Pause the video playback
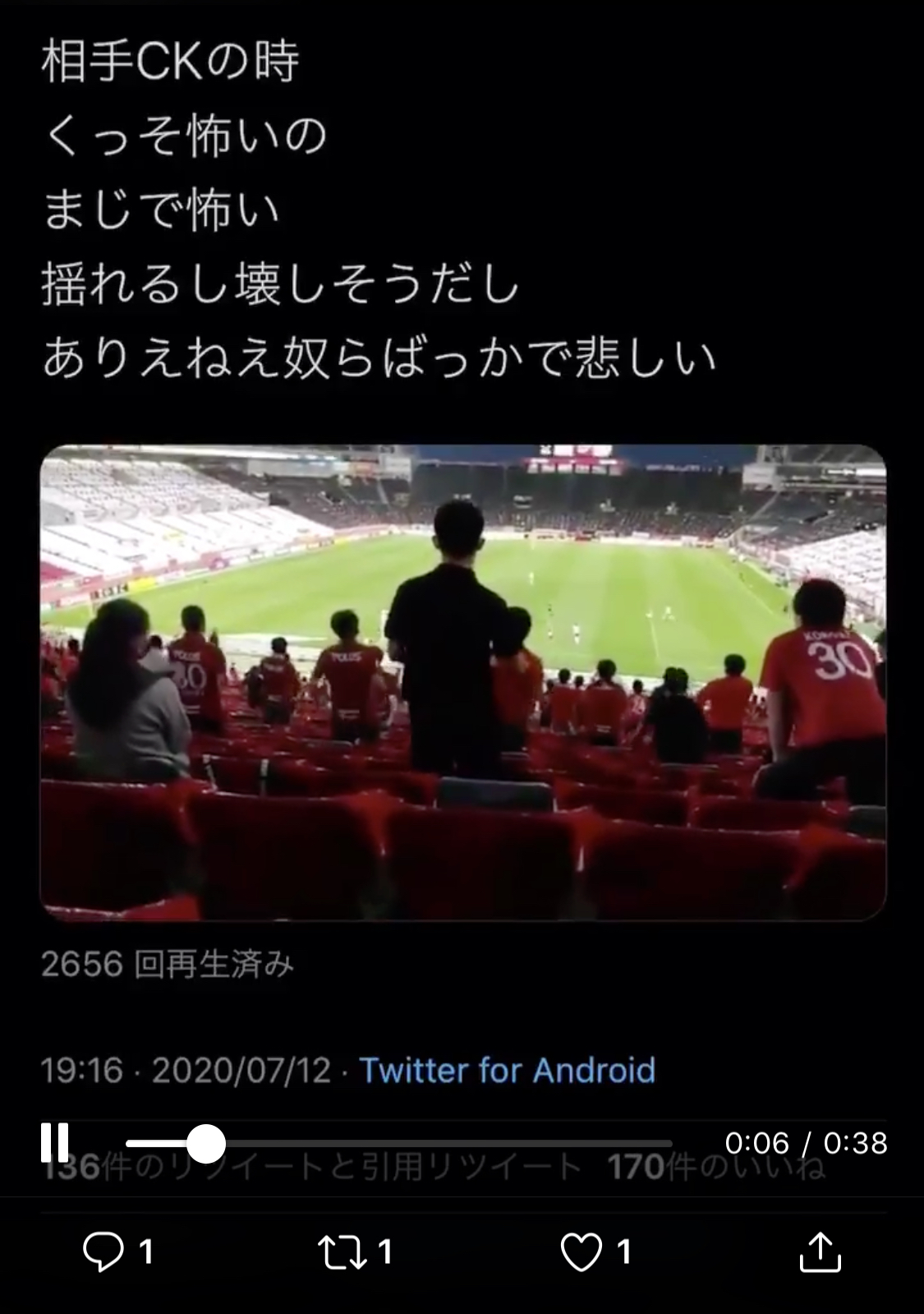 point(55,1142)
